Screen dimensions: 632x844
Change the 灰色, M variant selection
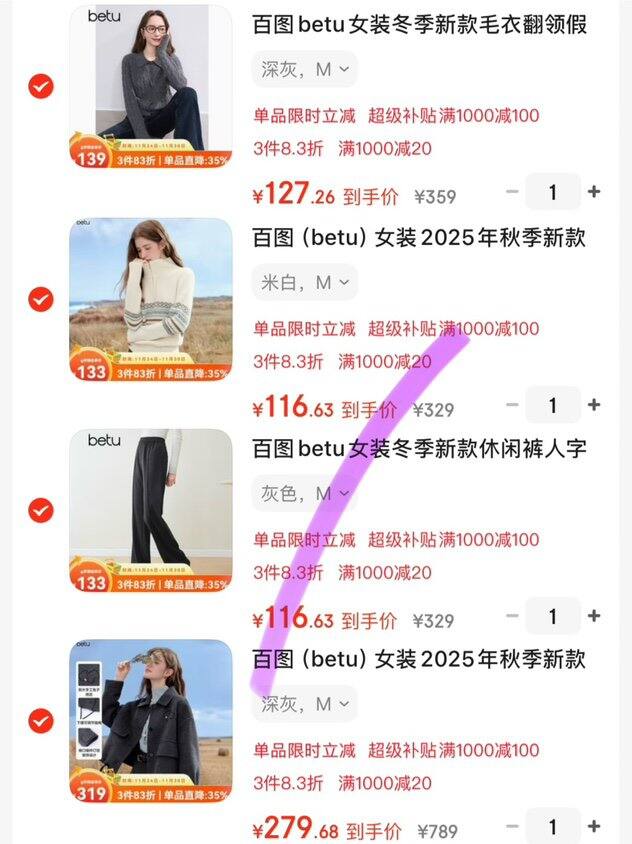304,493
